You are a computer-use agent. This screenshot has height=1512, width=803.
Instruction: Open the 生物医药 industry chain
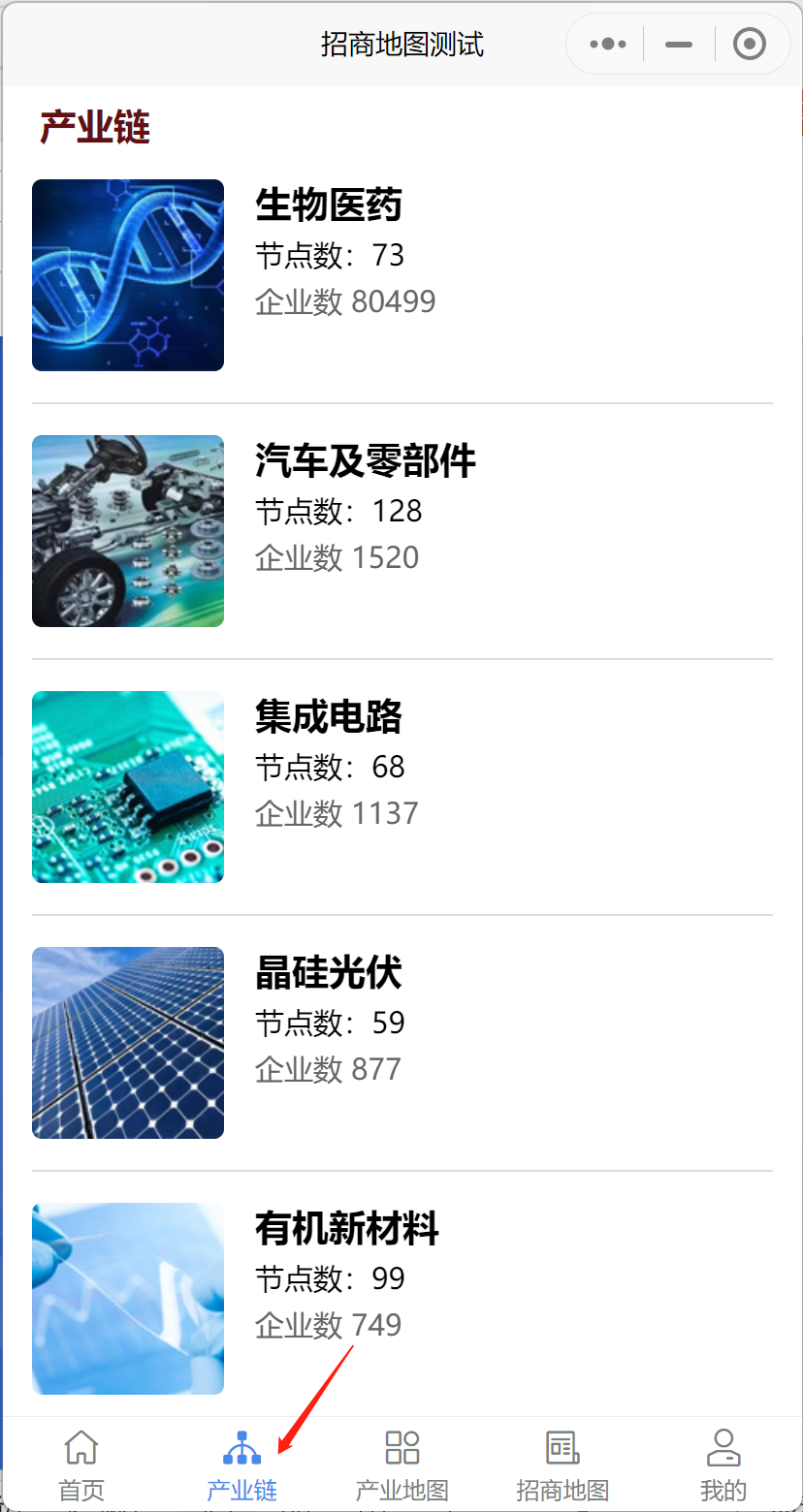coord(402,275)
